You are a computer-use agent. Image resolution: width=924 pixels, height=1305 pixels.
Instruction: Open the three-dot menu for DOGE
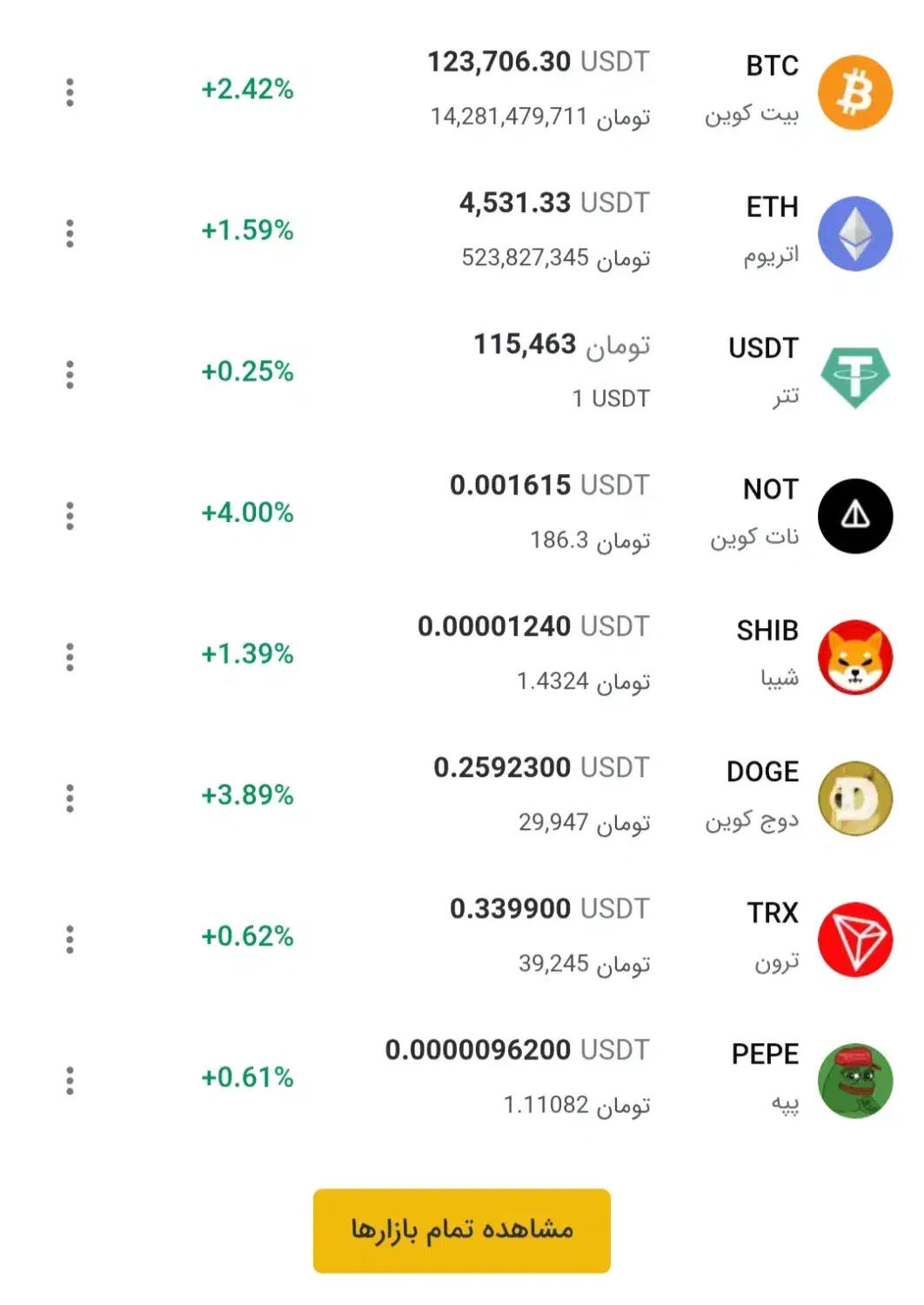pos(70,798)
